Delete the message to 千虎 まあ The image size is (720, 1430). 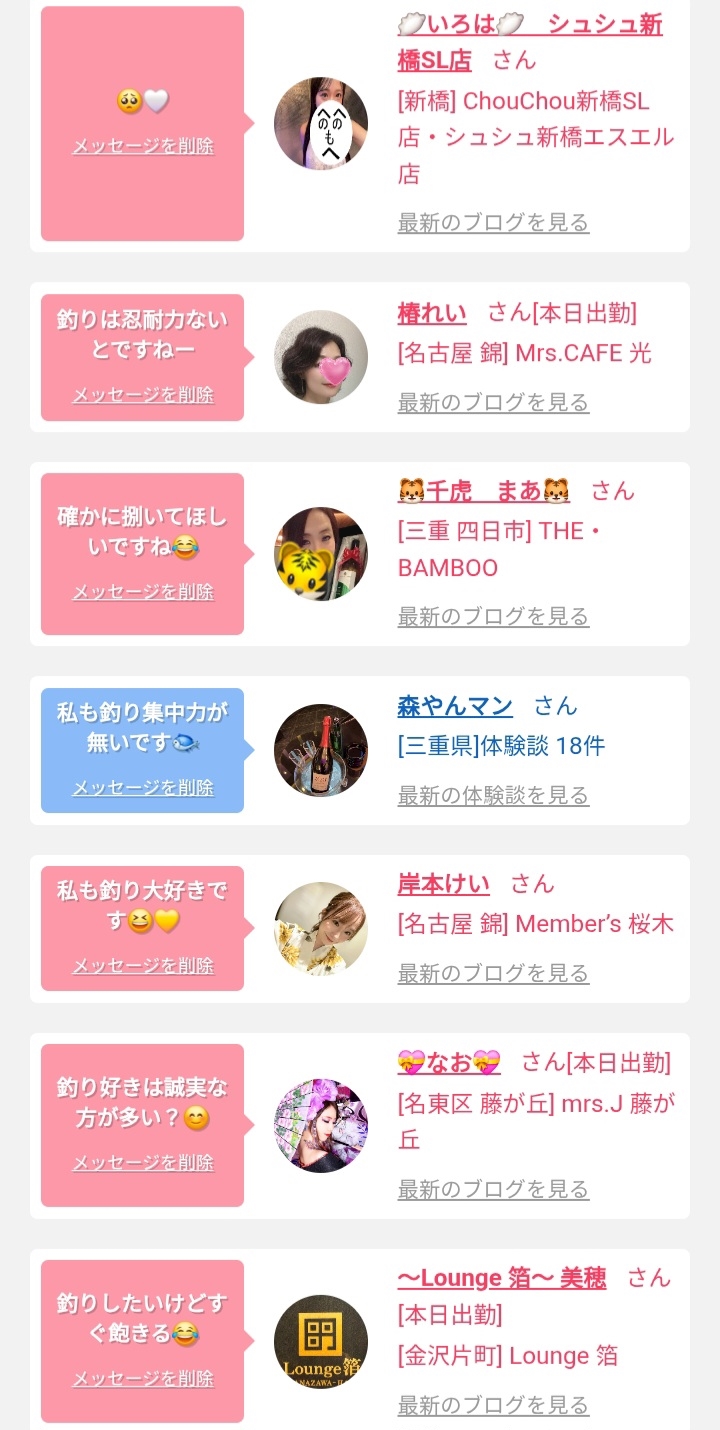click(143, 592)
